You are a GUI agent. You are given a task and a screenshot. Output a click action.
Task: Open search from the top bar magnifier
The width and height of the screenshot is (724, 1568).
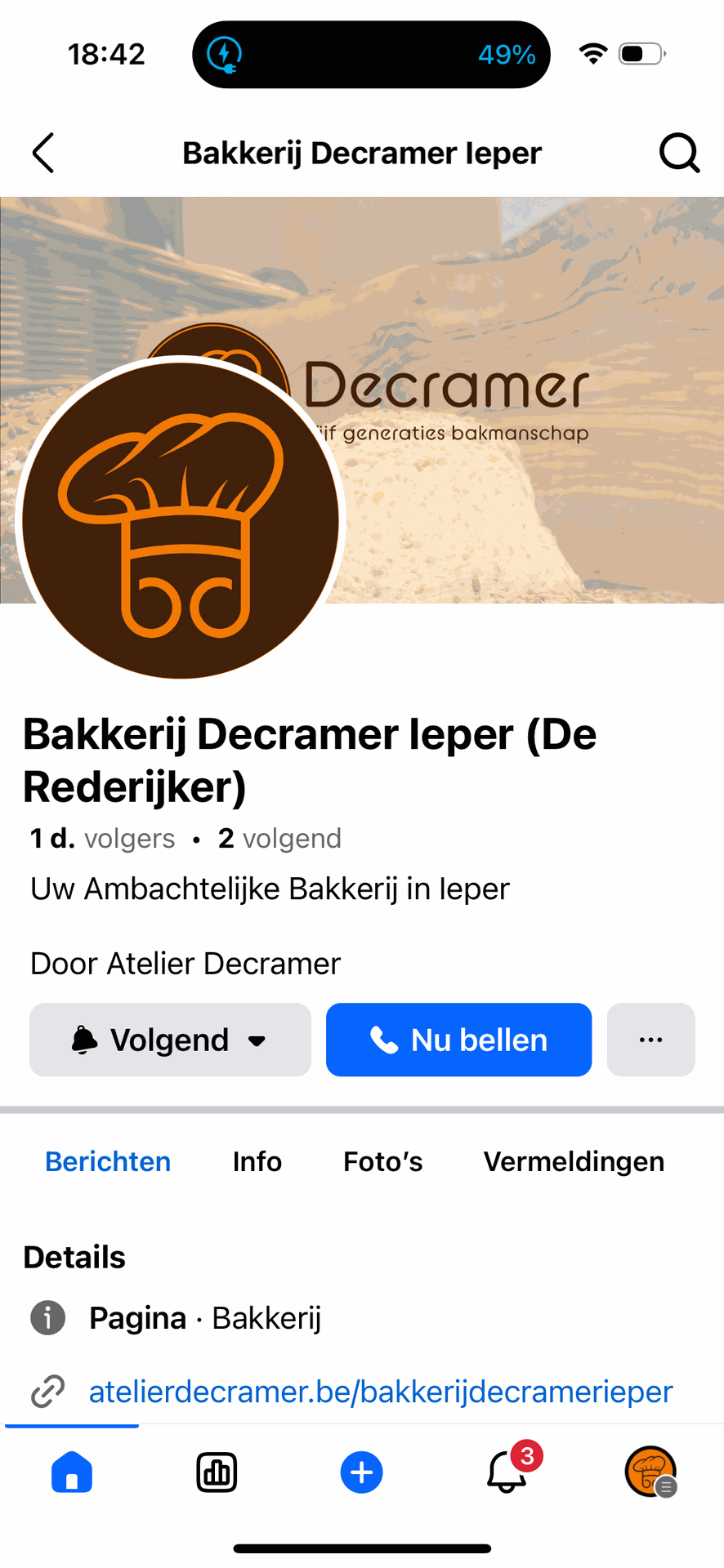[679, 153]
